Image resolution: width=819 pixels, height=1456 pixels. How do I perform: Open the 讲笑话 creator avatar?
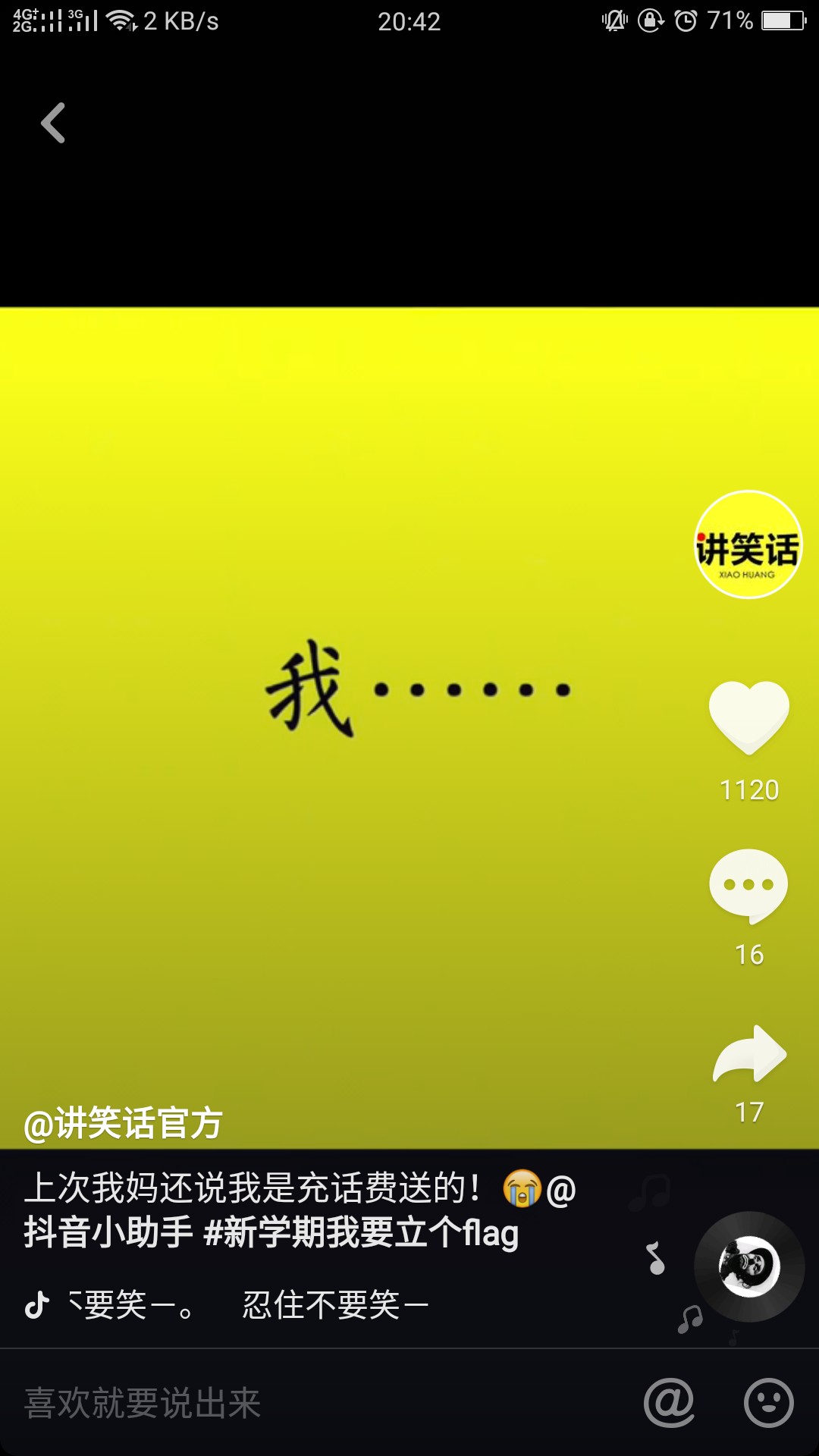click(748, 545)
